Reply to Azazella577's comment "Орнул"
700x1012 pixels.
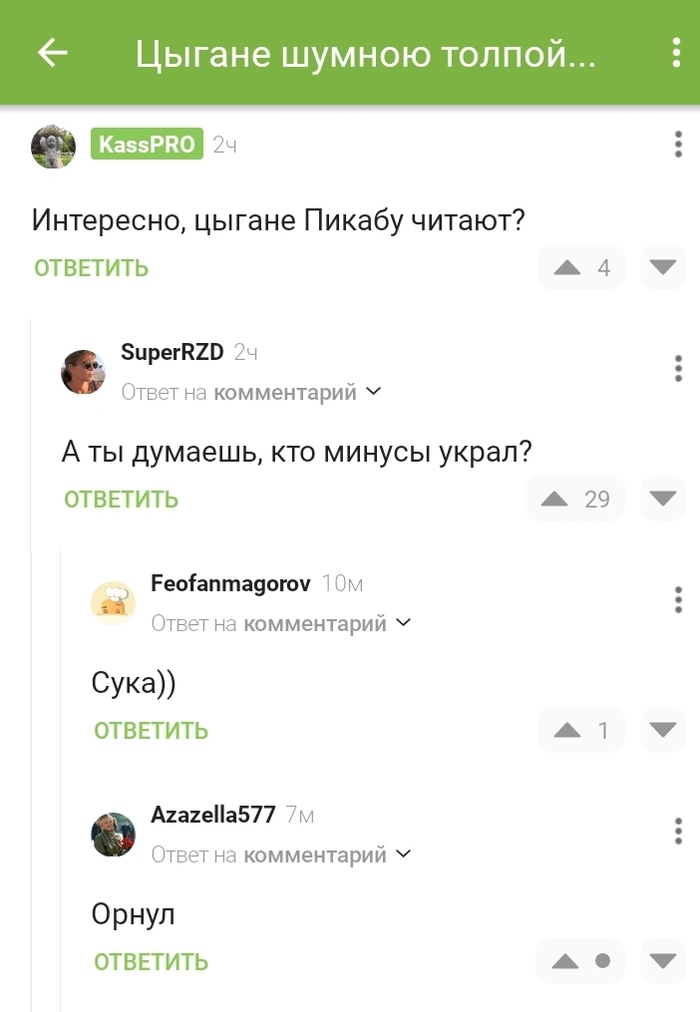click(151, 962)
